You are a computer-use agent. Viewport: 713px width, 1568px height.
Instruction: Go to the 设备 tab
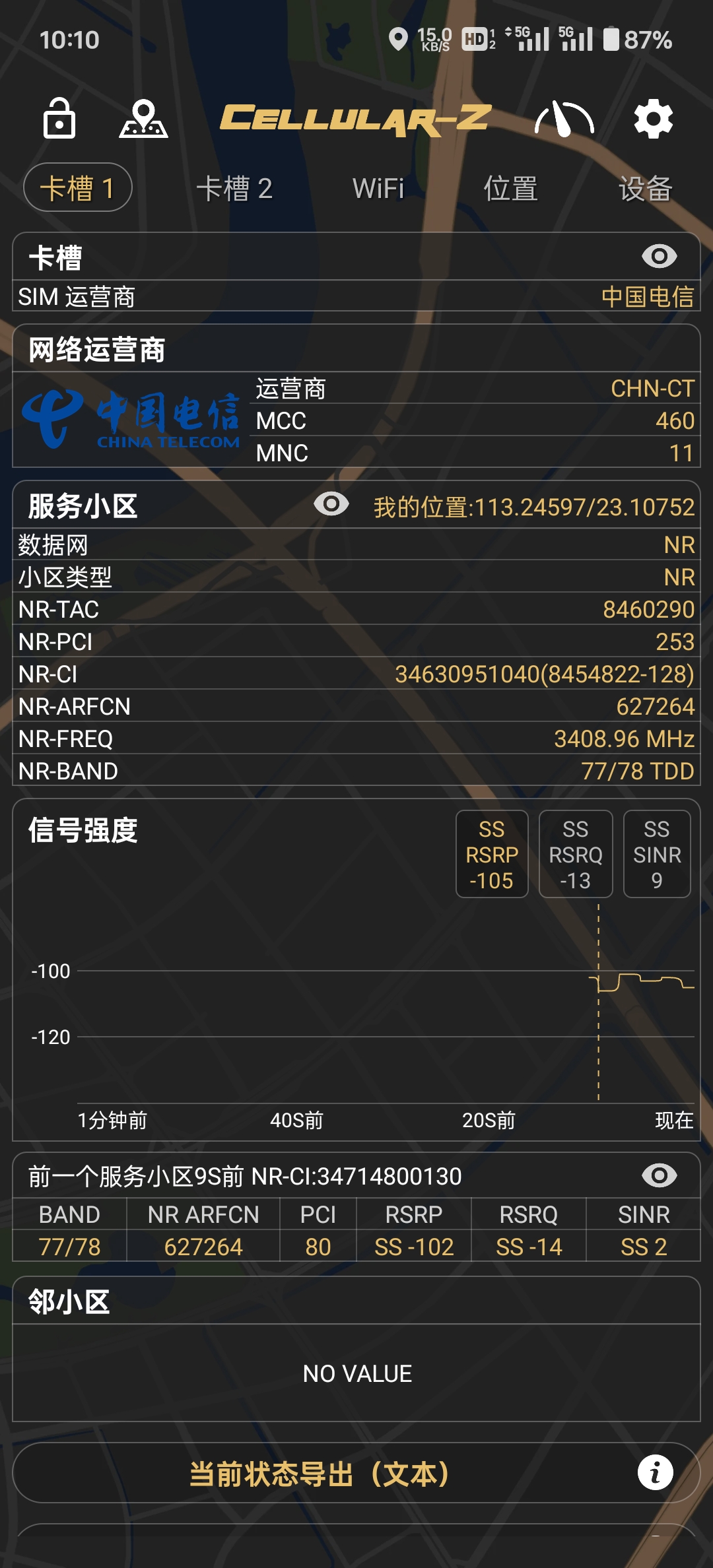(646, 189)
